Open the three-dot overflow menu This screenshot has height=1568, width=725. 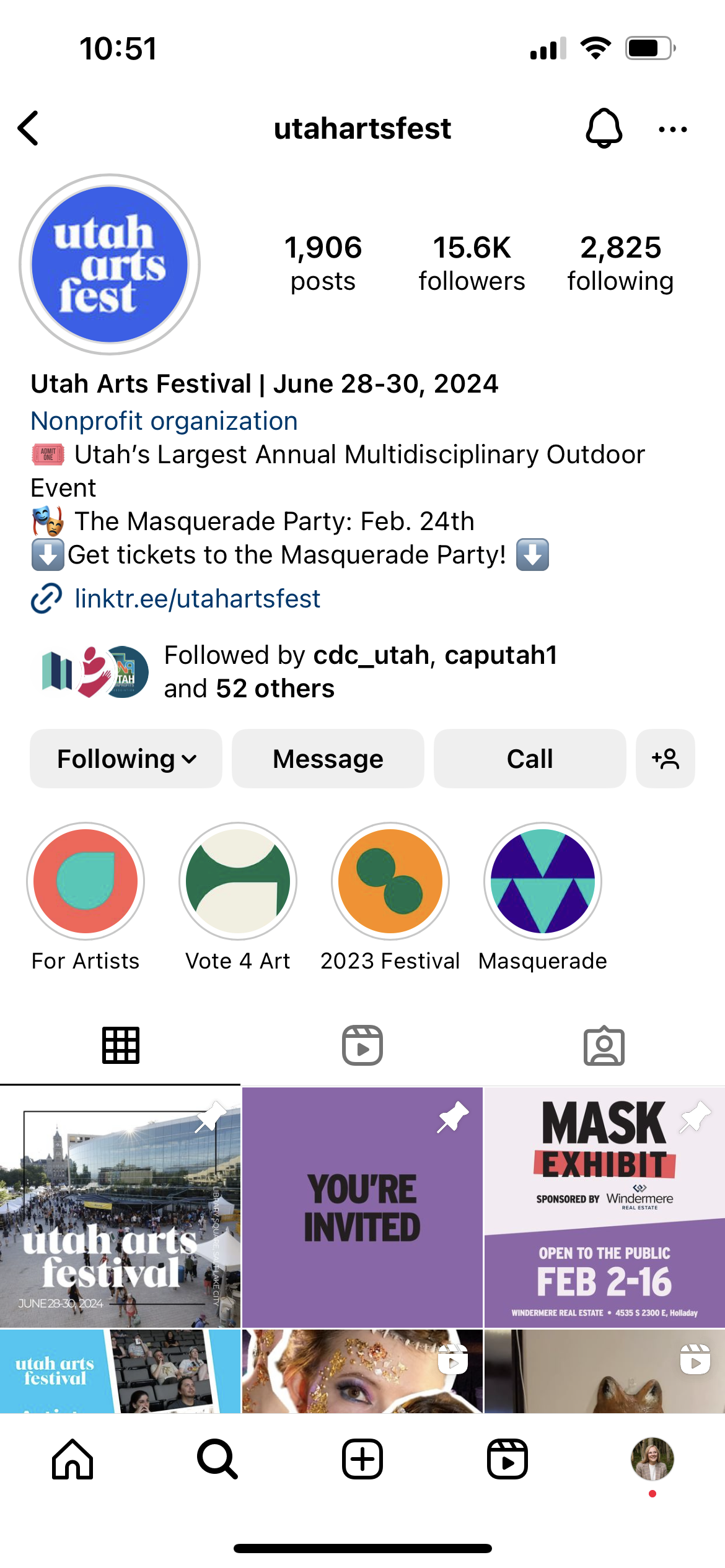click(x=672, y=129)
